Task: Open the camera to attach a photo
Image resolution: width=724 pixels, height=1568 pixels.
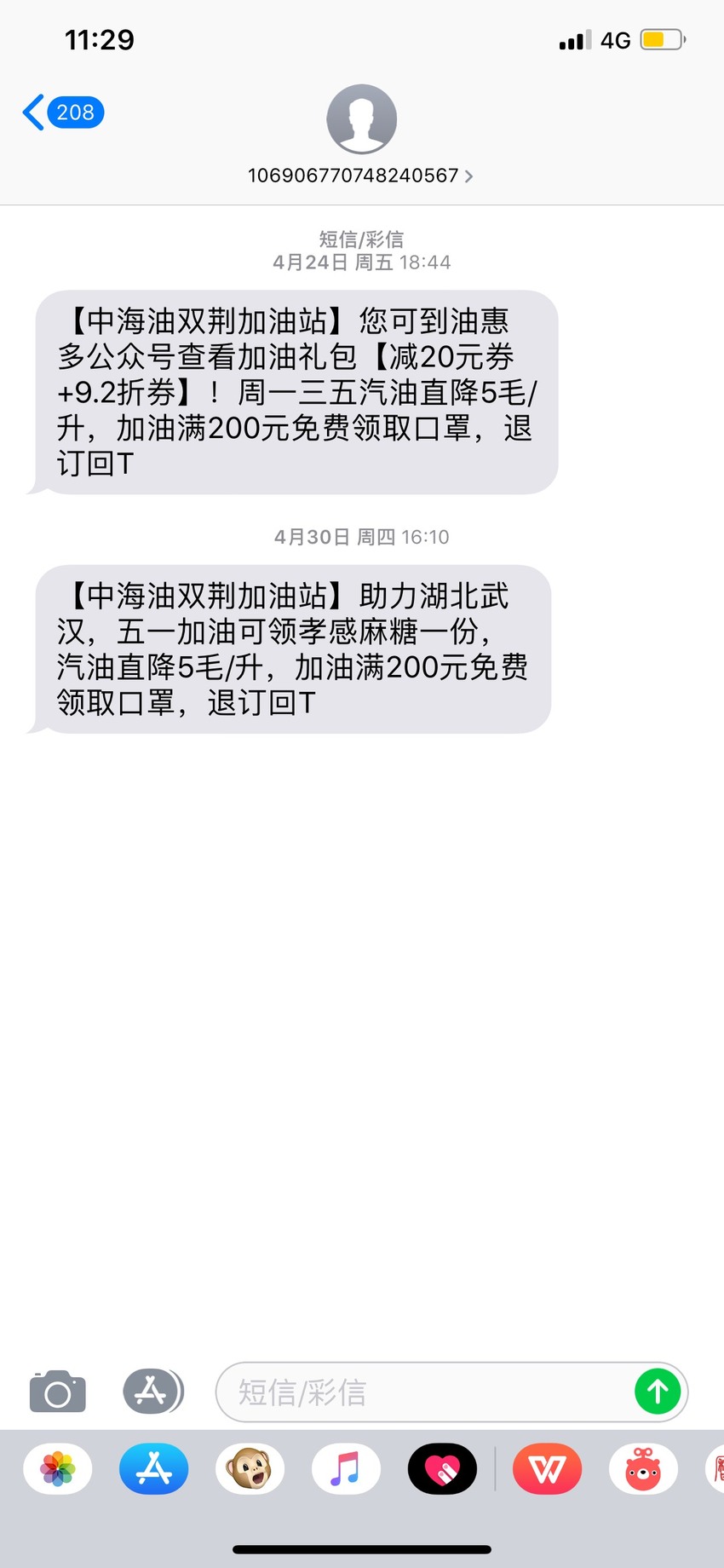Action: pyautogui.click(x=58, y=1392)
